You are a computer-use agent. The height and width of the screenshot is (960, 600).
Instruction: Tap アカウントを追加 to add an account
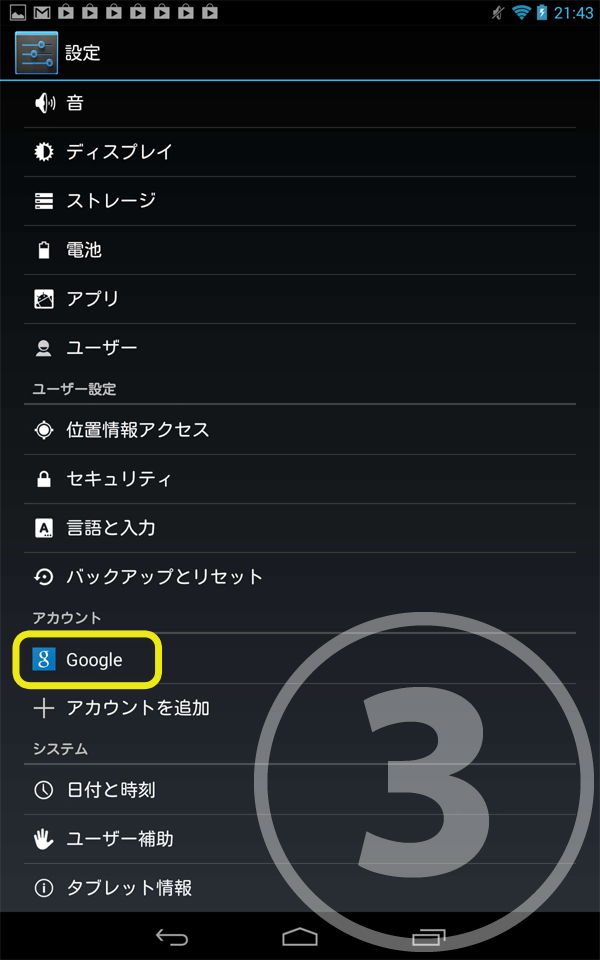click(x=138, y=708)
